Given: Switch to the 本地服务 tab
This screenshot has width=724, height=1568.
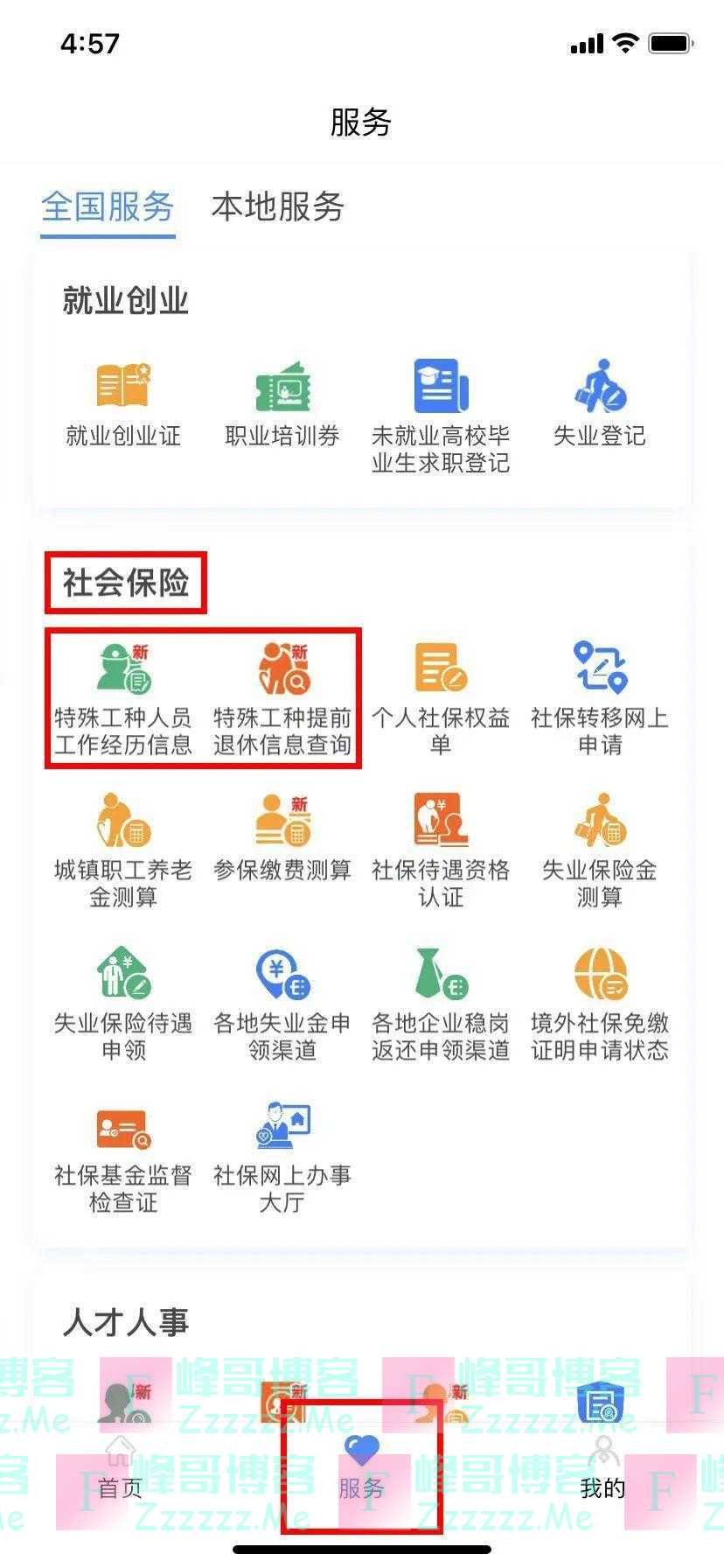Looking at the screenshot, I should point(277,207).
